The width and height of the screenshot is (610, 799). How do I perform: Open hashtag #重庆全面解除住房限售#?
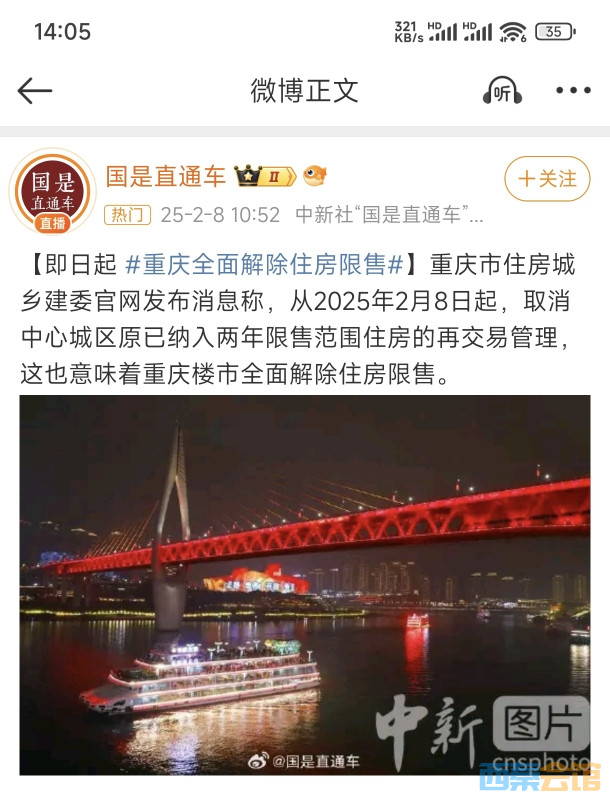pyautogui.click(x=265, y=265)
